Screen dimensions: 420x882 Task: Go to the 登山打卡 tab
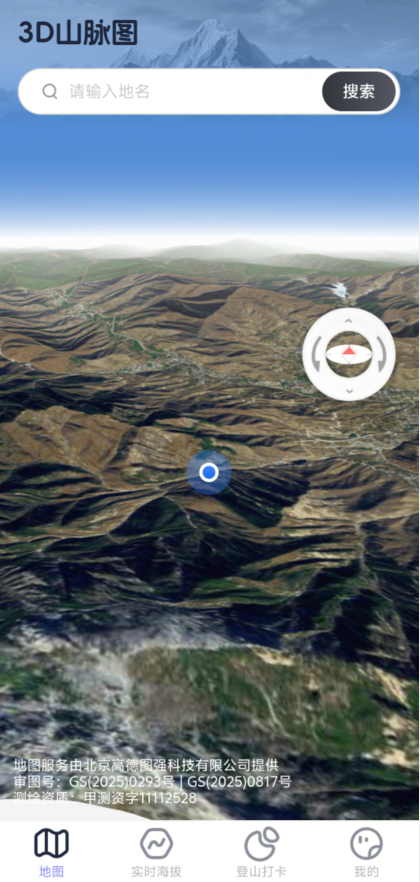(x=261, y=852)
